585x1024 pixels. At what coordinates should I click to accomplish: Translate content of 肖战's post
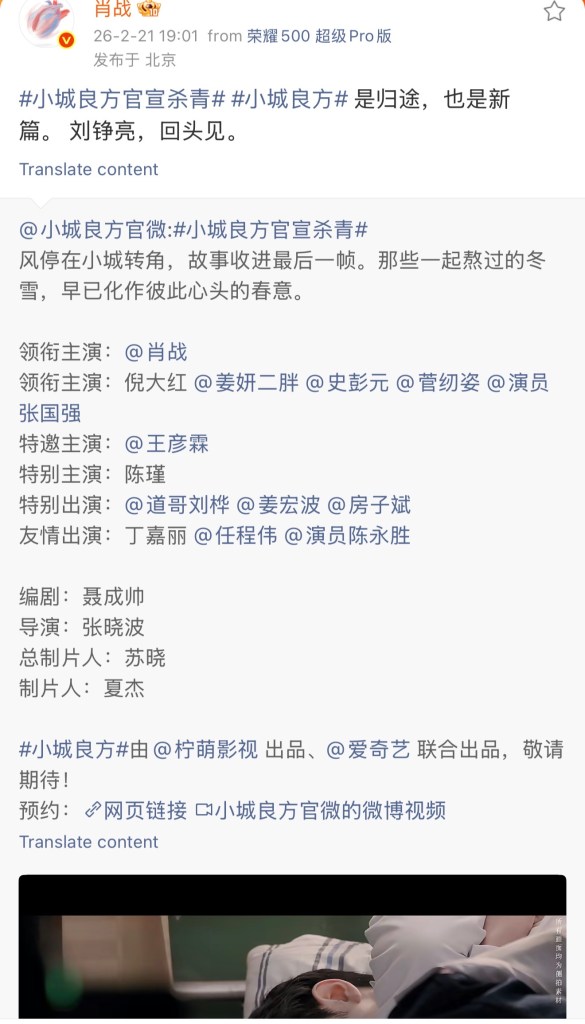[x=88, y=169]
